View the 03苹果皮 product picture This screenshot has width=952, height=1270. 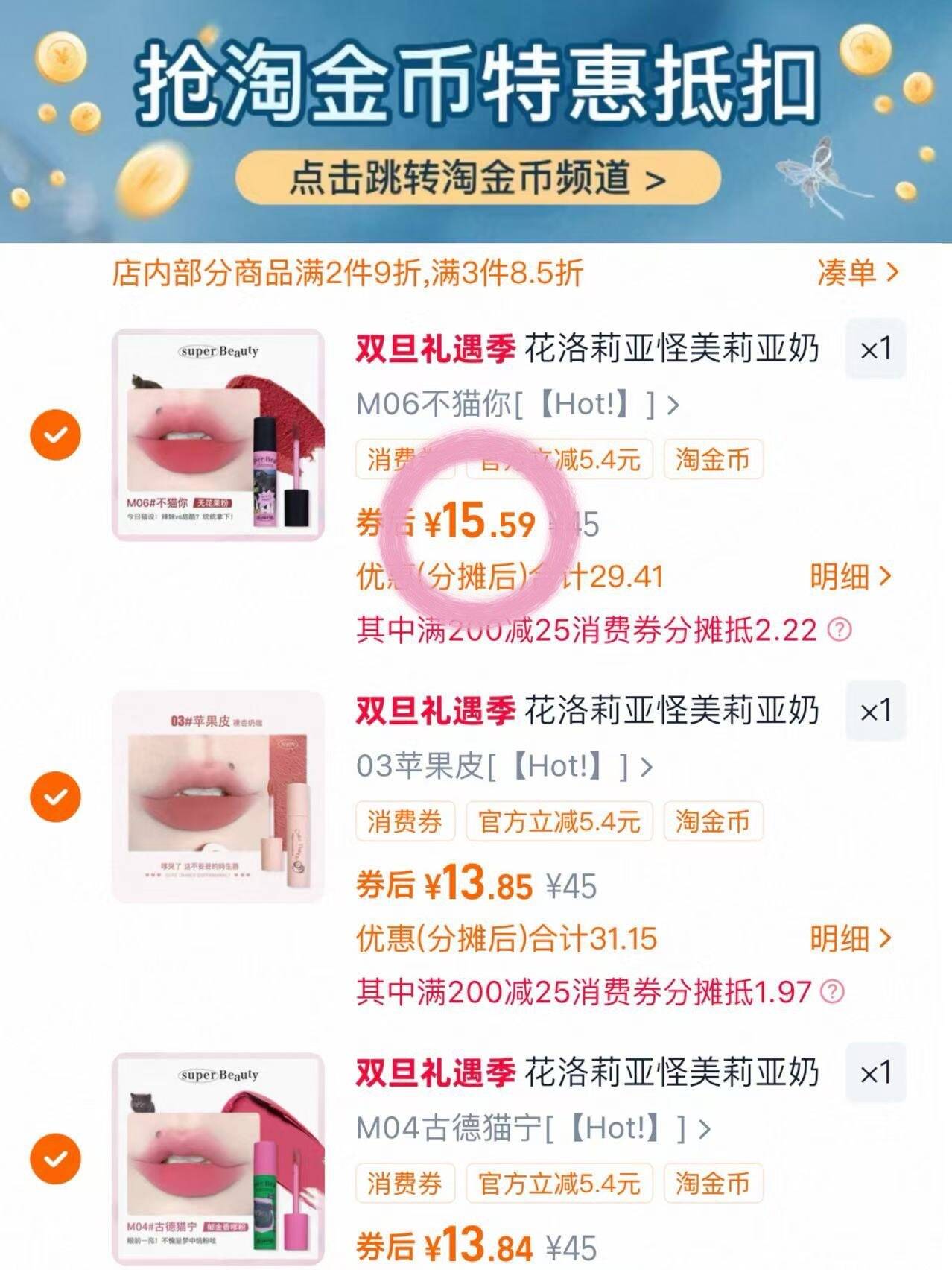(218, 797)
